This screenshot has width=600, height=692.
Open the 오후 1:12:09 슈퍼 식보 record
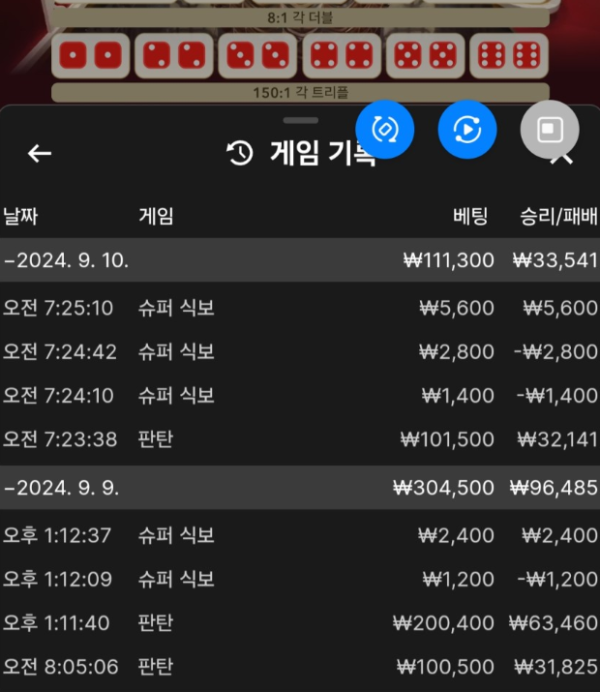pyautogui.click(x=300, y=579)
